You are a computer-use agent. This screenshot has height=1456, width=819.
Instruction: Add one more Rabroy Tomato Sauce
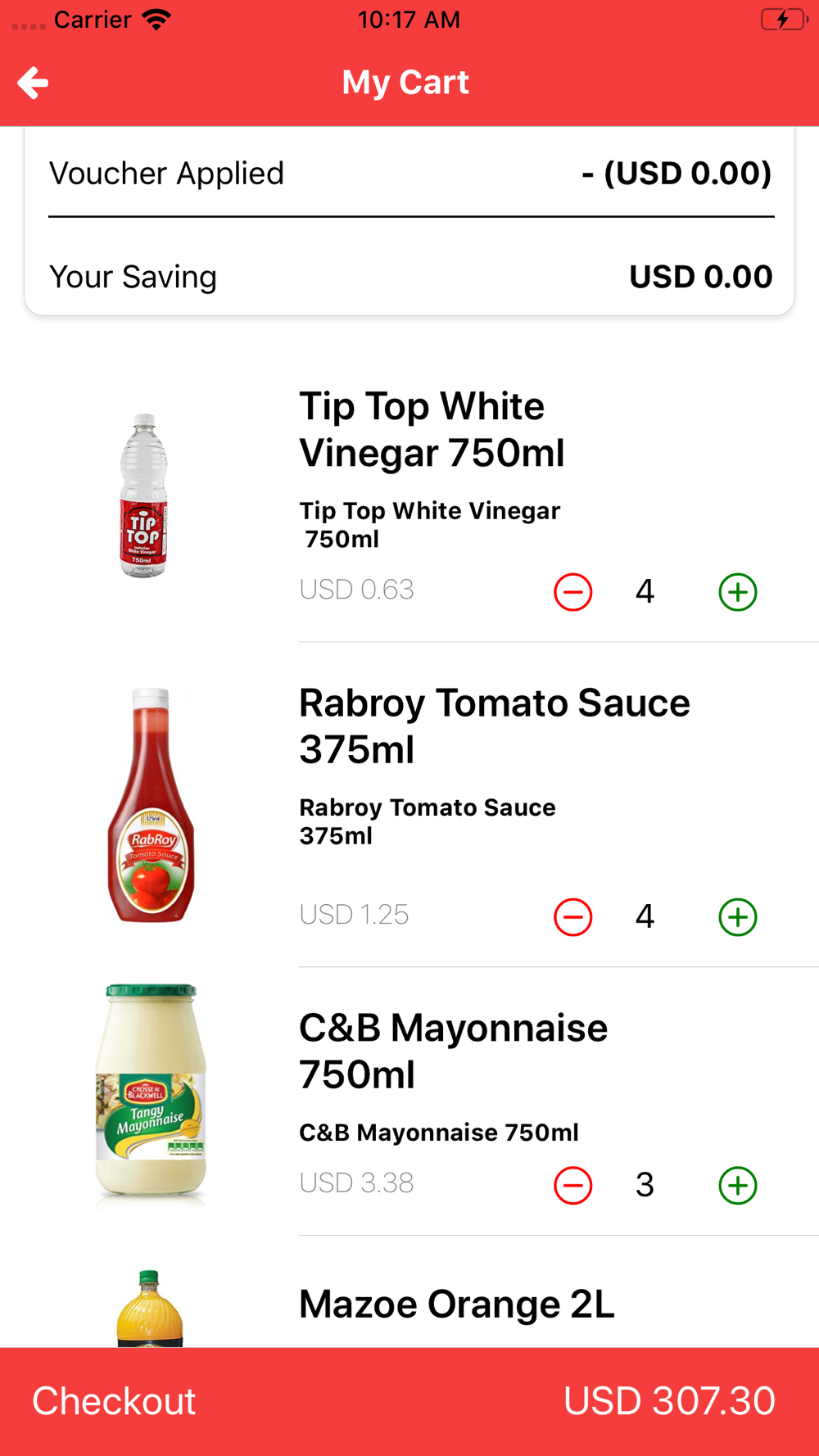738,917
